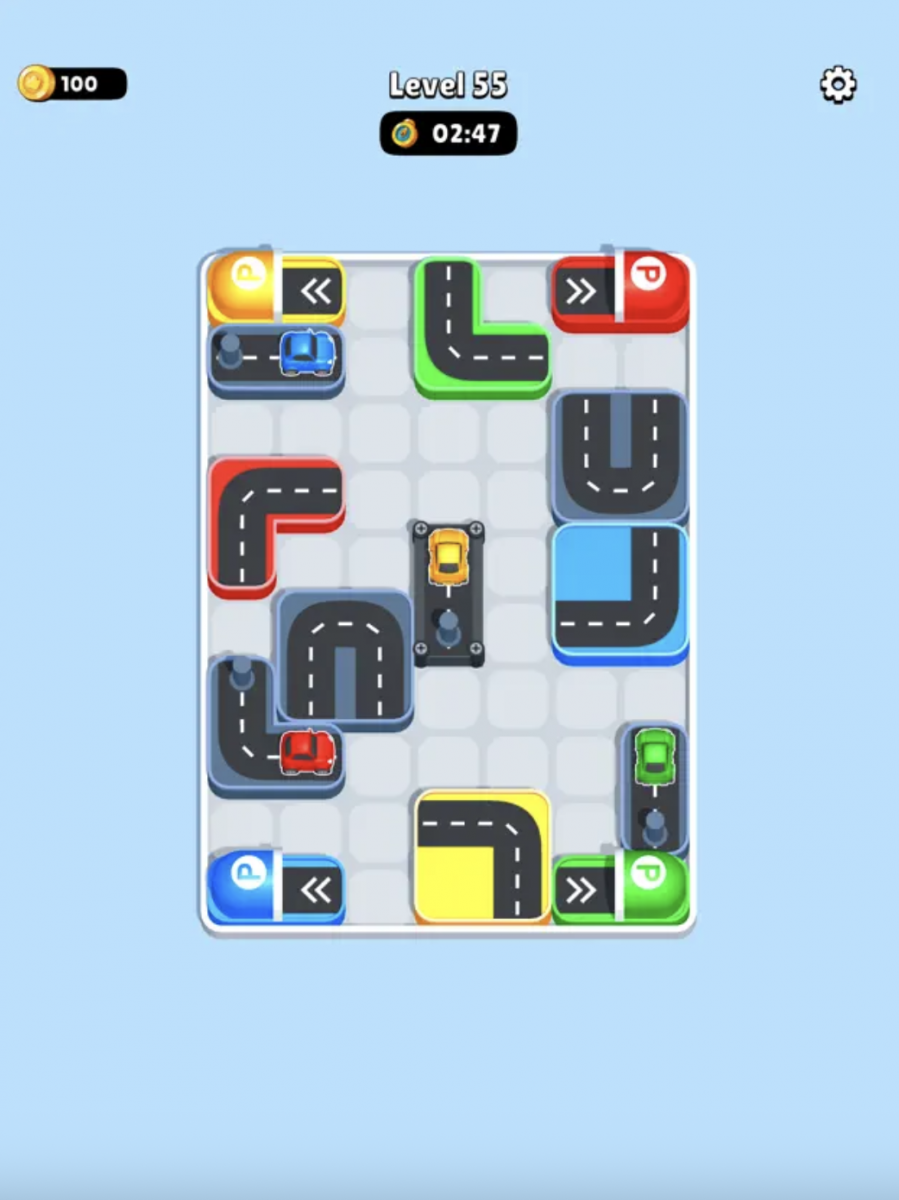
Task: Tap the yellow car on the center tile
Action: coord(449,556)
